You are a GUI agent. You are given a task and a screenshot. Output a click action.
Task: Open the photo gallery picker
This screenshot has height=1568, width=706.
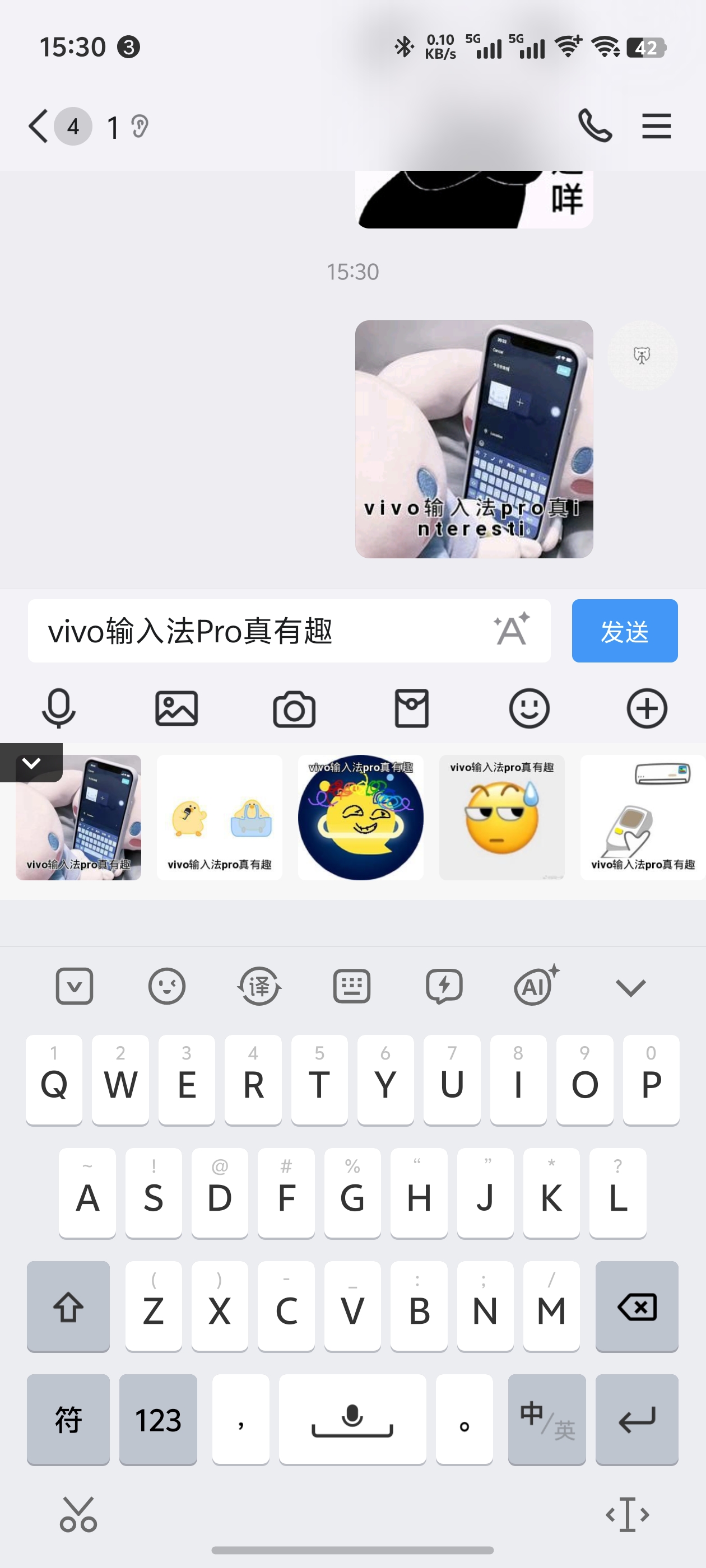176,708
